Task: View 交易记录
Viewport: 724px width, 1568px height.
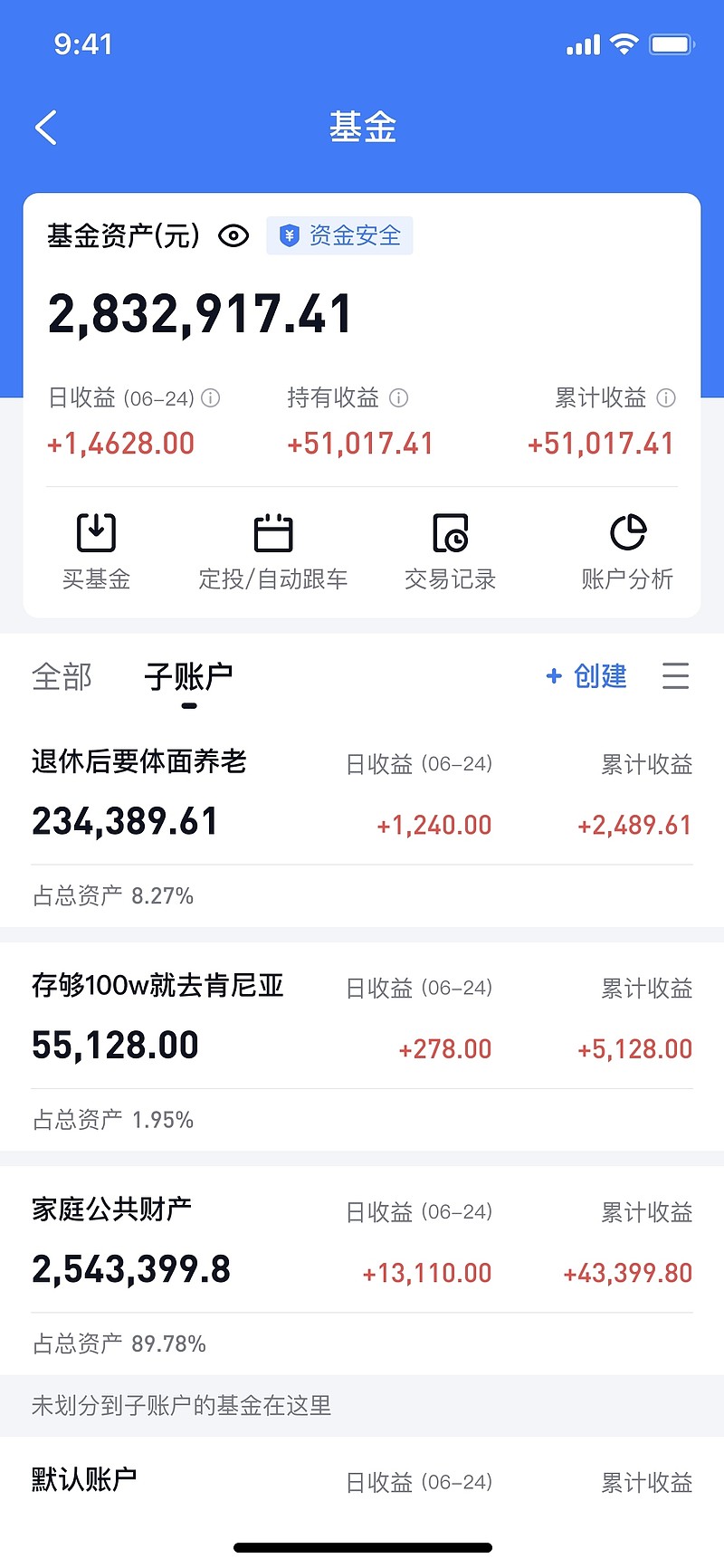Action: (x=450, y=550)
